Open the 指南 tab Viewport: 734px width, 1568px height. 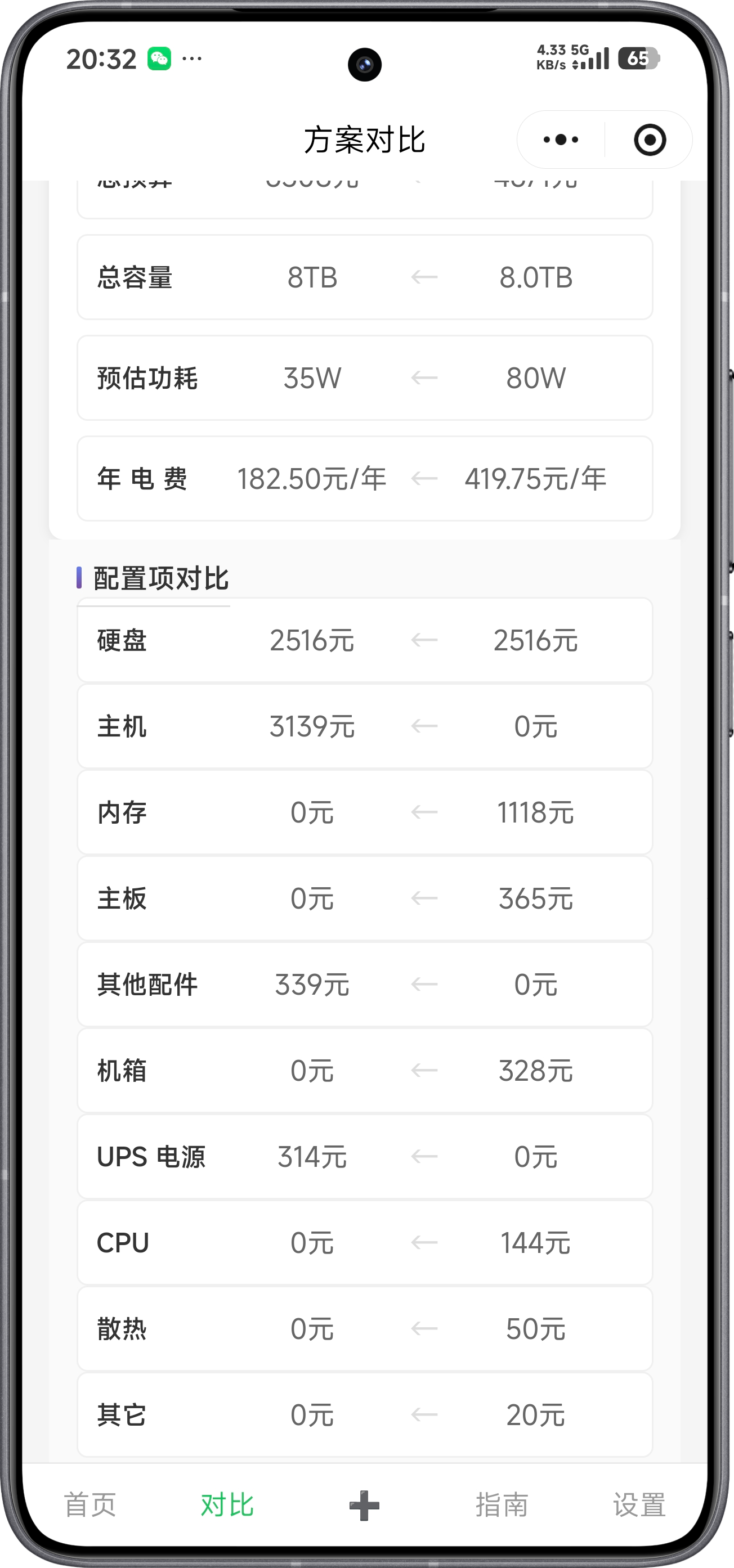(502, 1504)
